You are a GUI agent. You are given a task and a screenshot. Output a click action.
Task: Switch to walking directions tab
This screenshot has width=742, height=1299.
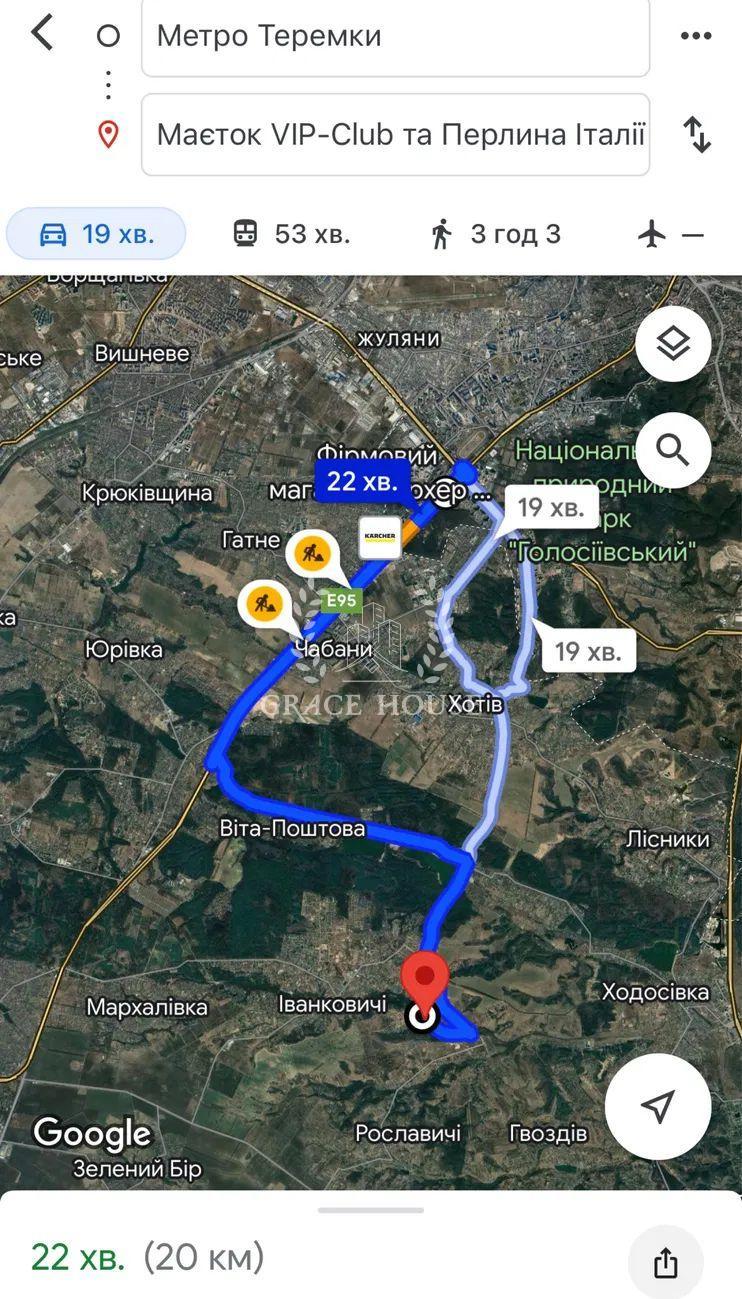click(x=496, y=234)
